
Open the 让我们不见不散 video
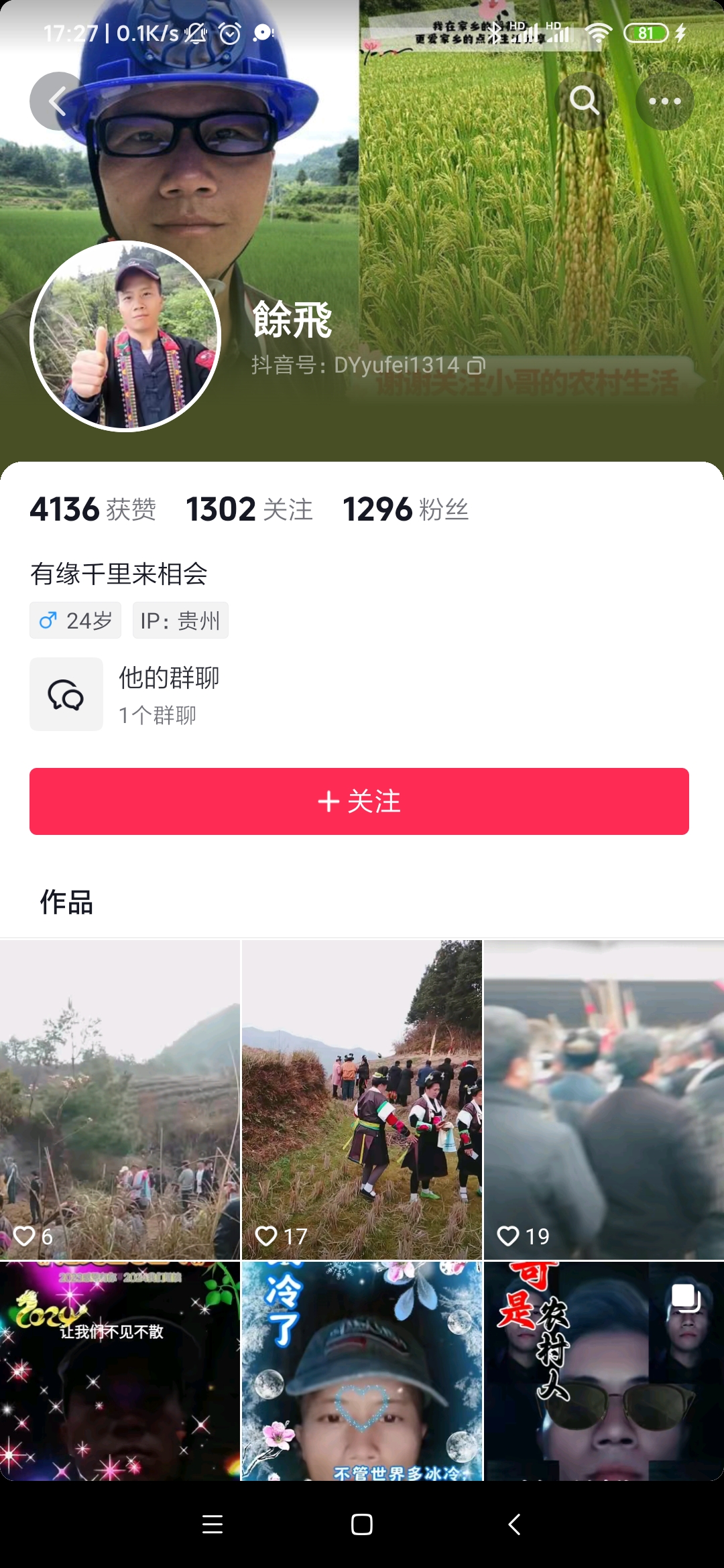(x=120, y=1370)
